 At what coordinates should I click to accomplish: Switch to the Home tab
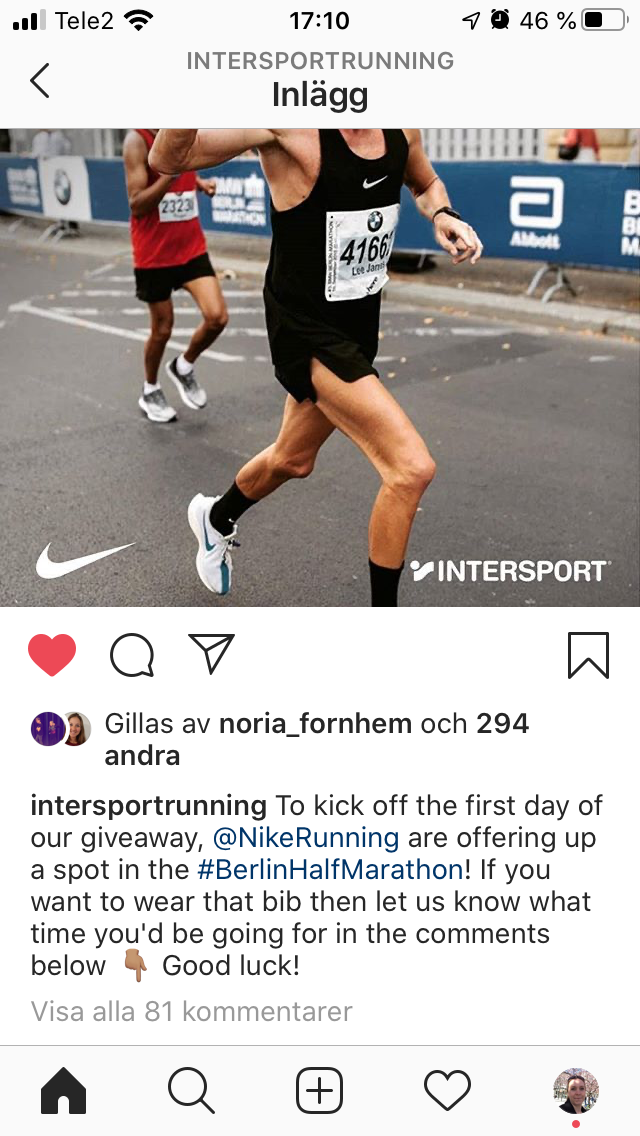click(x=63, y=1090)
